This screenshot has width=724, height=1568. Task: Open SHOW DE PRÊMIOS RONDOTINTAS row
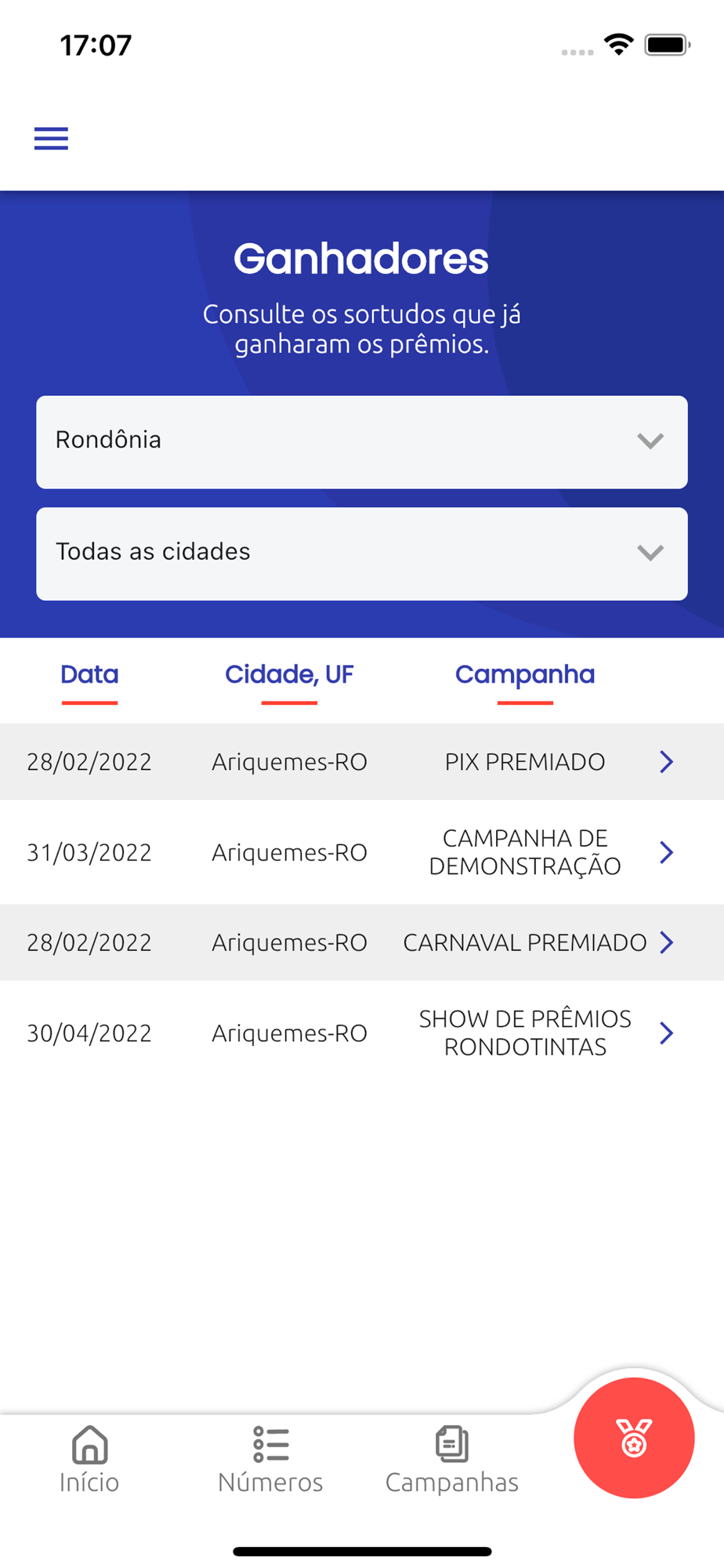(x=362, y=1033)
